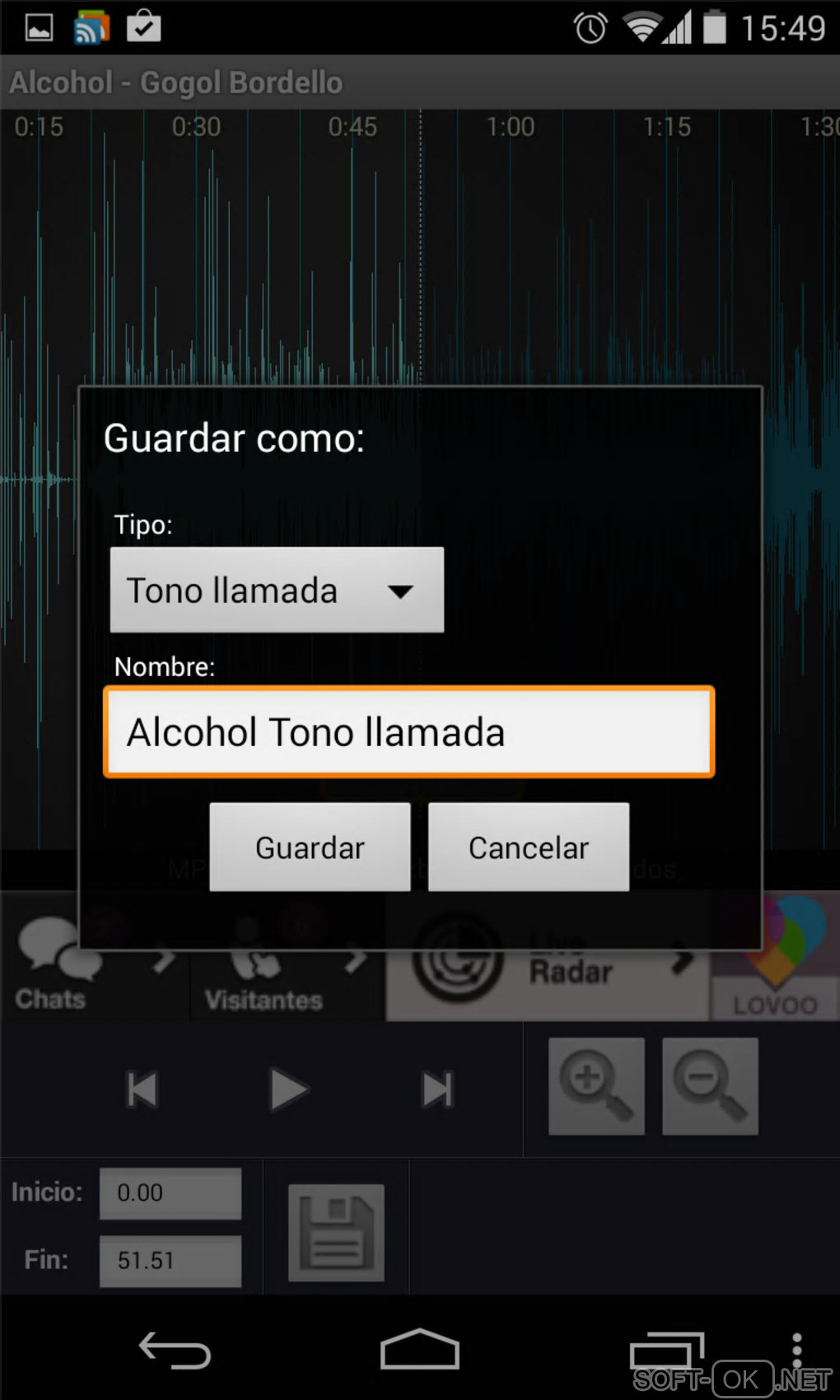Dismiss the dialog with Cancelar

[x=528, y=847]
